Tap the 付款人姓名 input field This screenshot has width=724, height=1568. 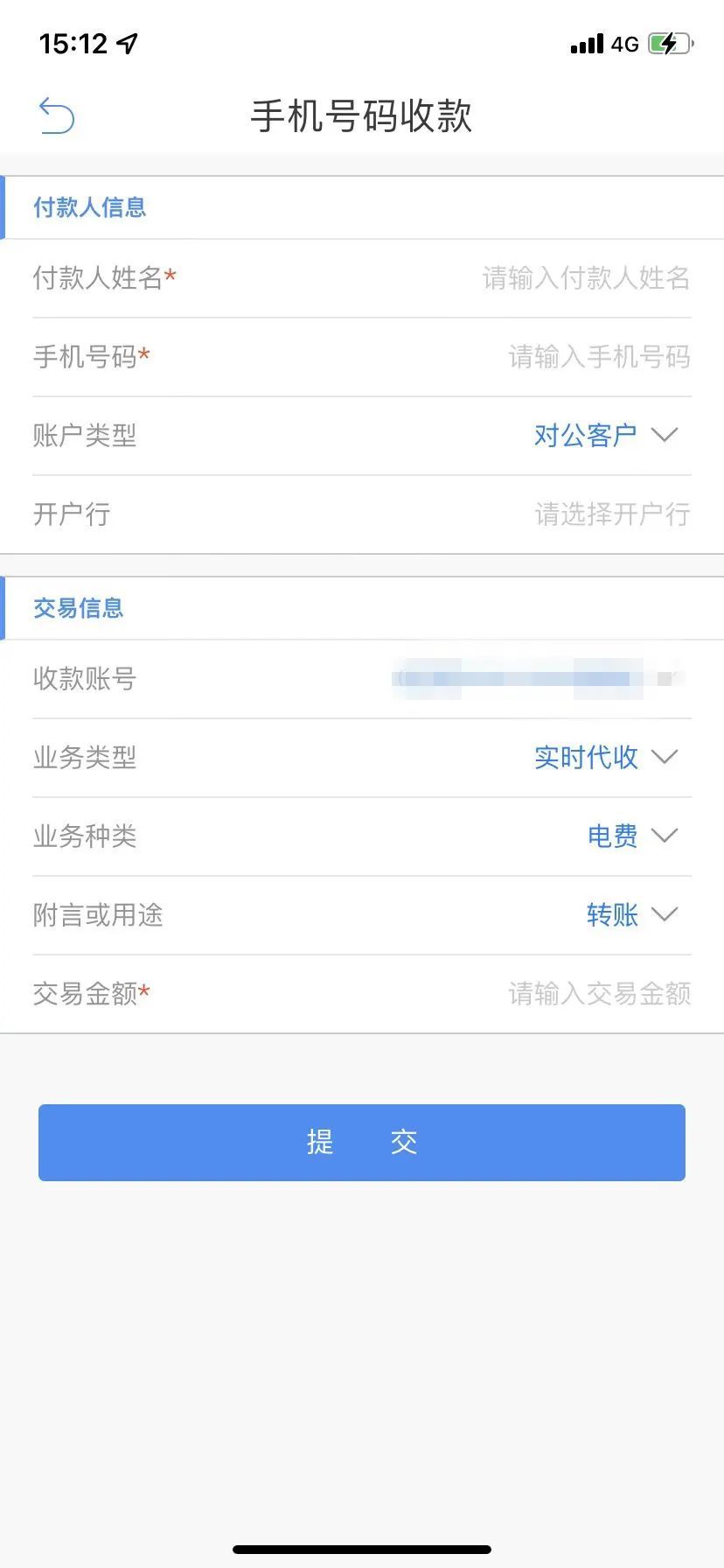click(584, 278)
